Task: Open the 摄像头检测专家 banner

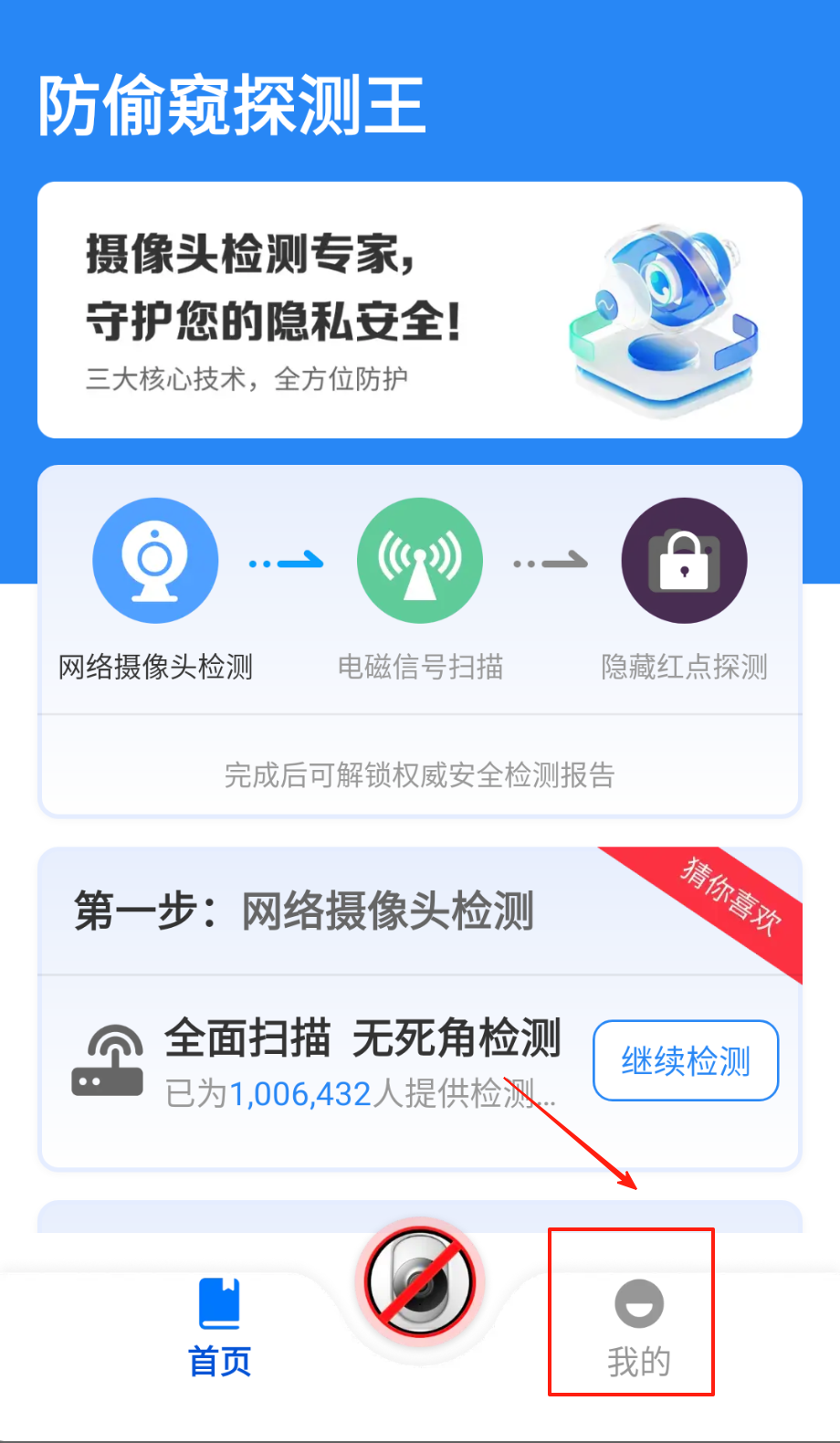Action: [x=420, y=311]
